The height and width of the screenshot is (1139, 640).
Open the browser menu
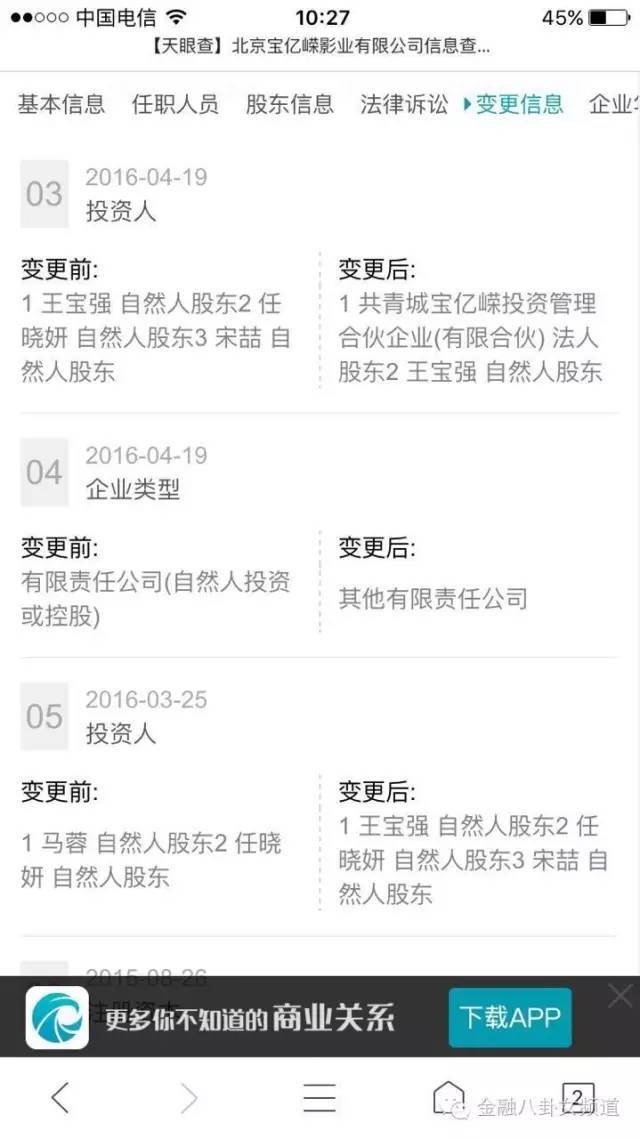click(319, 1098)
